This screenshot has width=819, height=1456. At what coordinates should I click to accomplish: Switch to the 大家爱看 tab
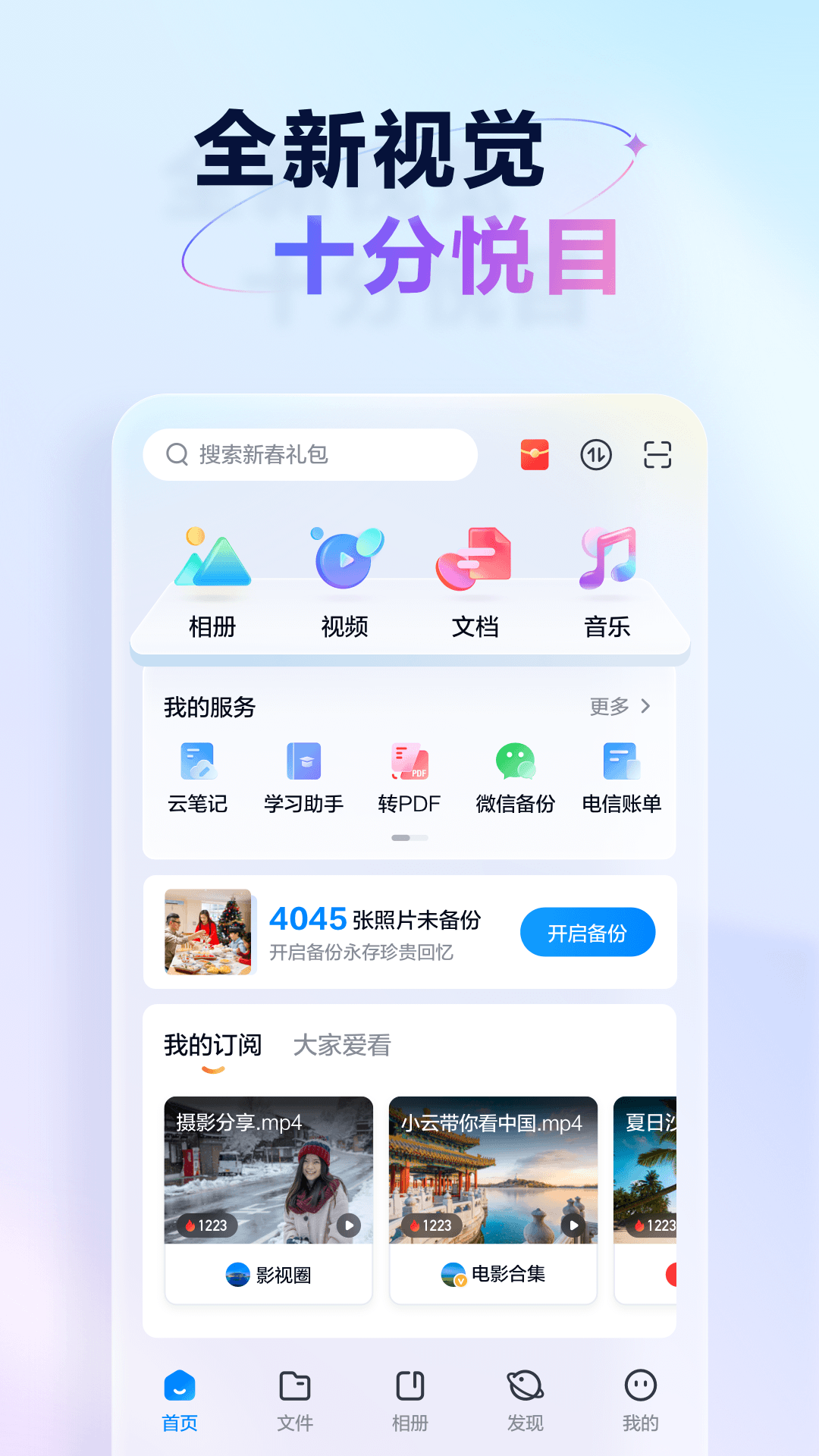pyautogui.click(x=343, y=1045)
